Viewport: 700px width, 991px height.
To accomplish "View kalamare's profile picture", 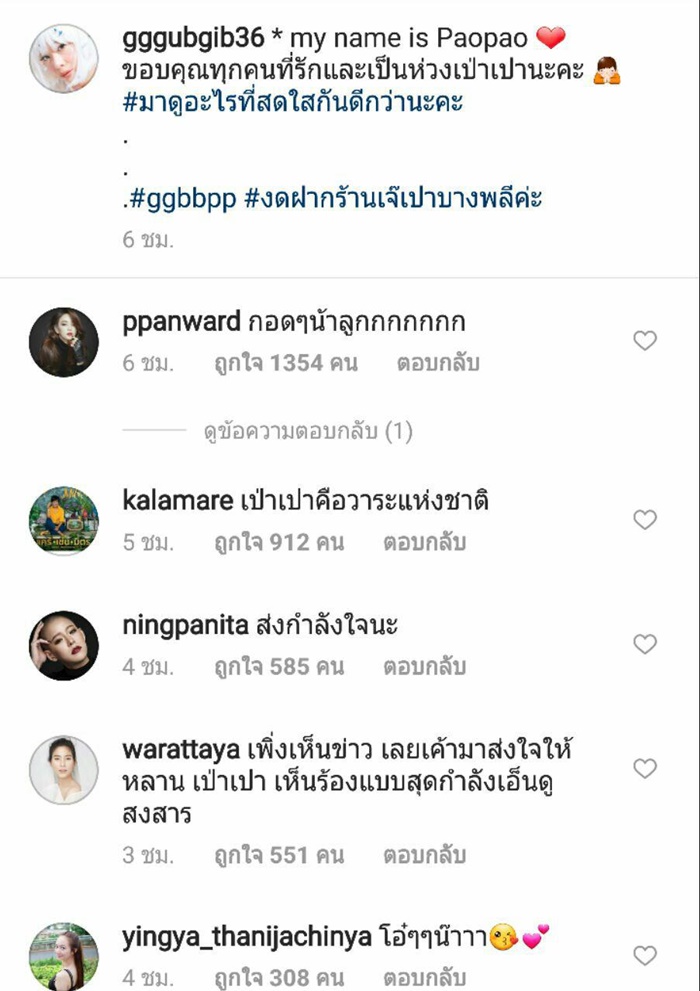I will 64,520.
